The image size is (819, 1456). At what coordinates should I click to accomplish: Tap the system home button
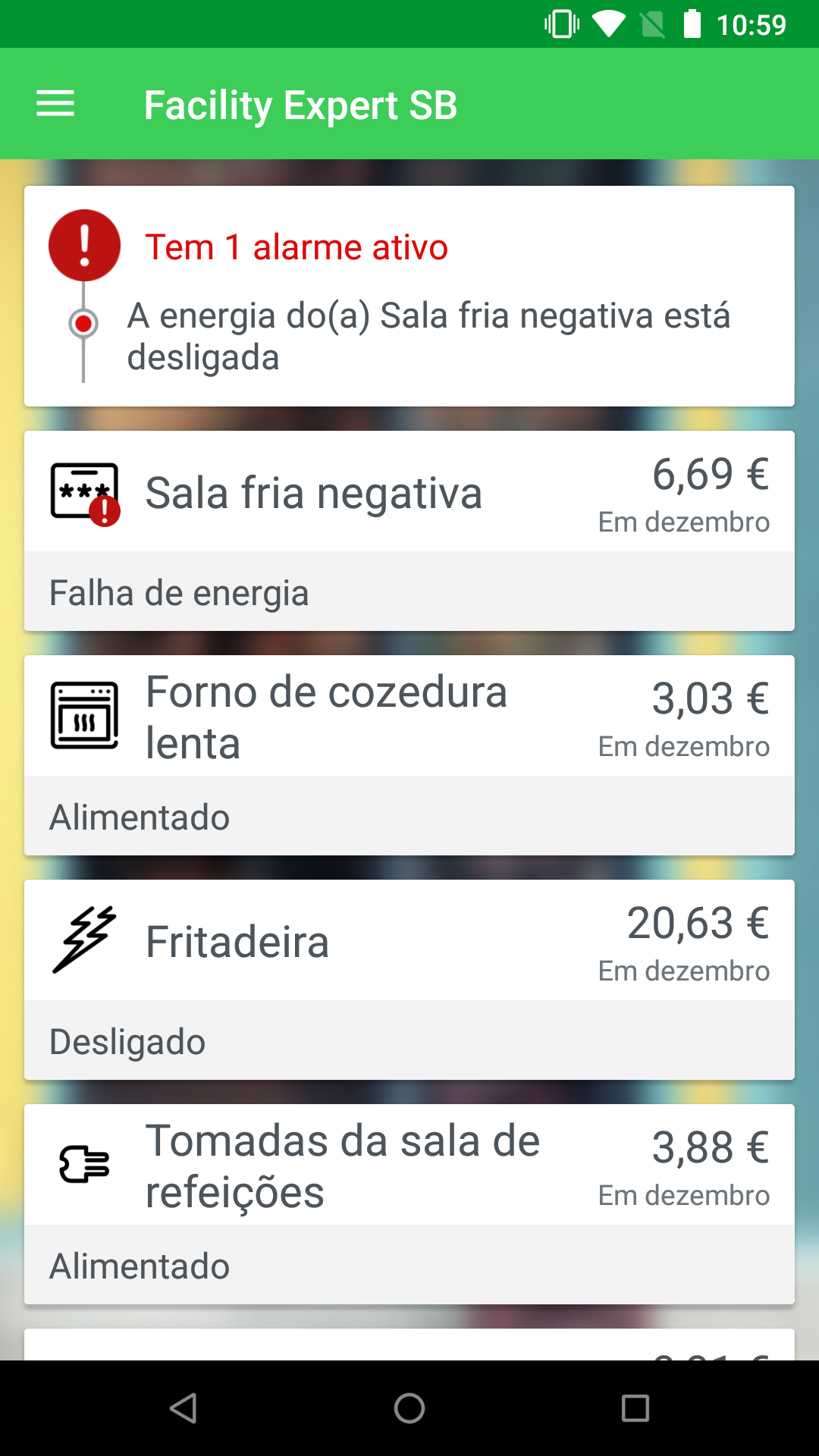click(x=409, y=1408)
